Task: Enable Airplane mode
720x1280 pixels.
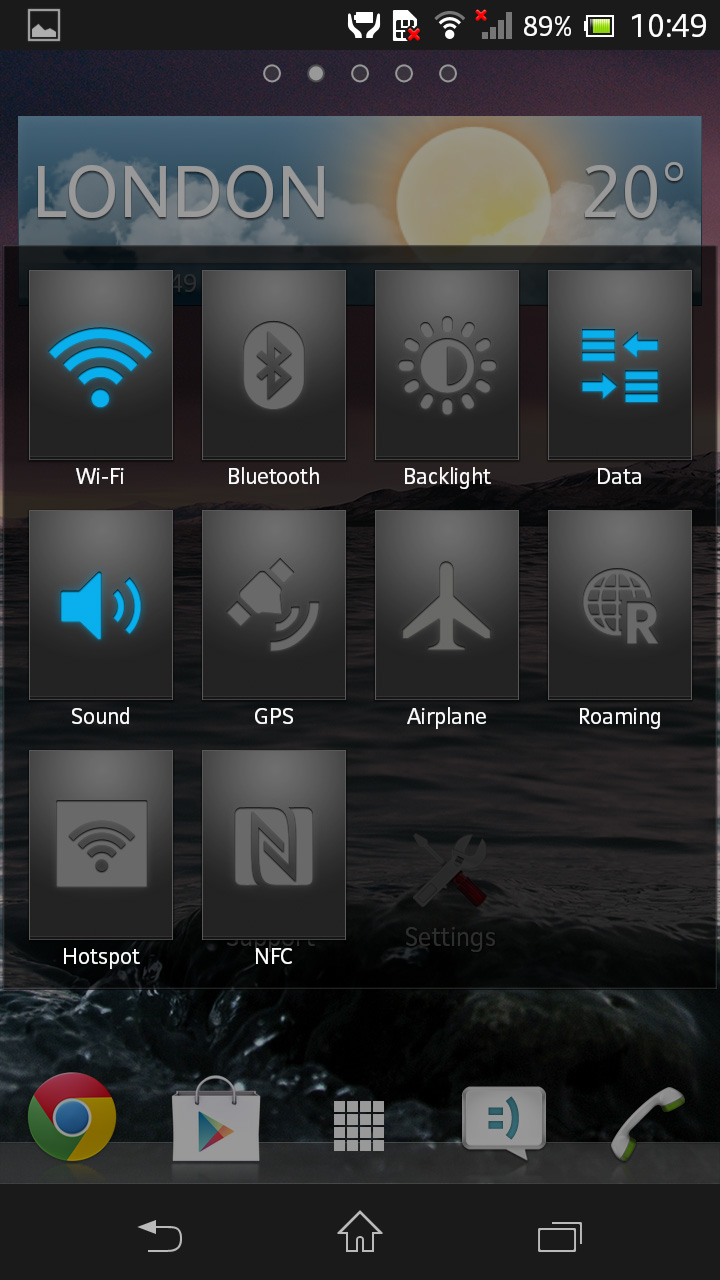Action: pos(447,605)
